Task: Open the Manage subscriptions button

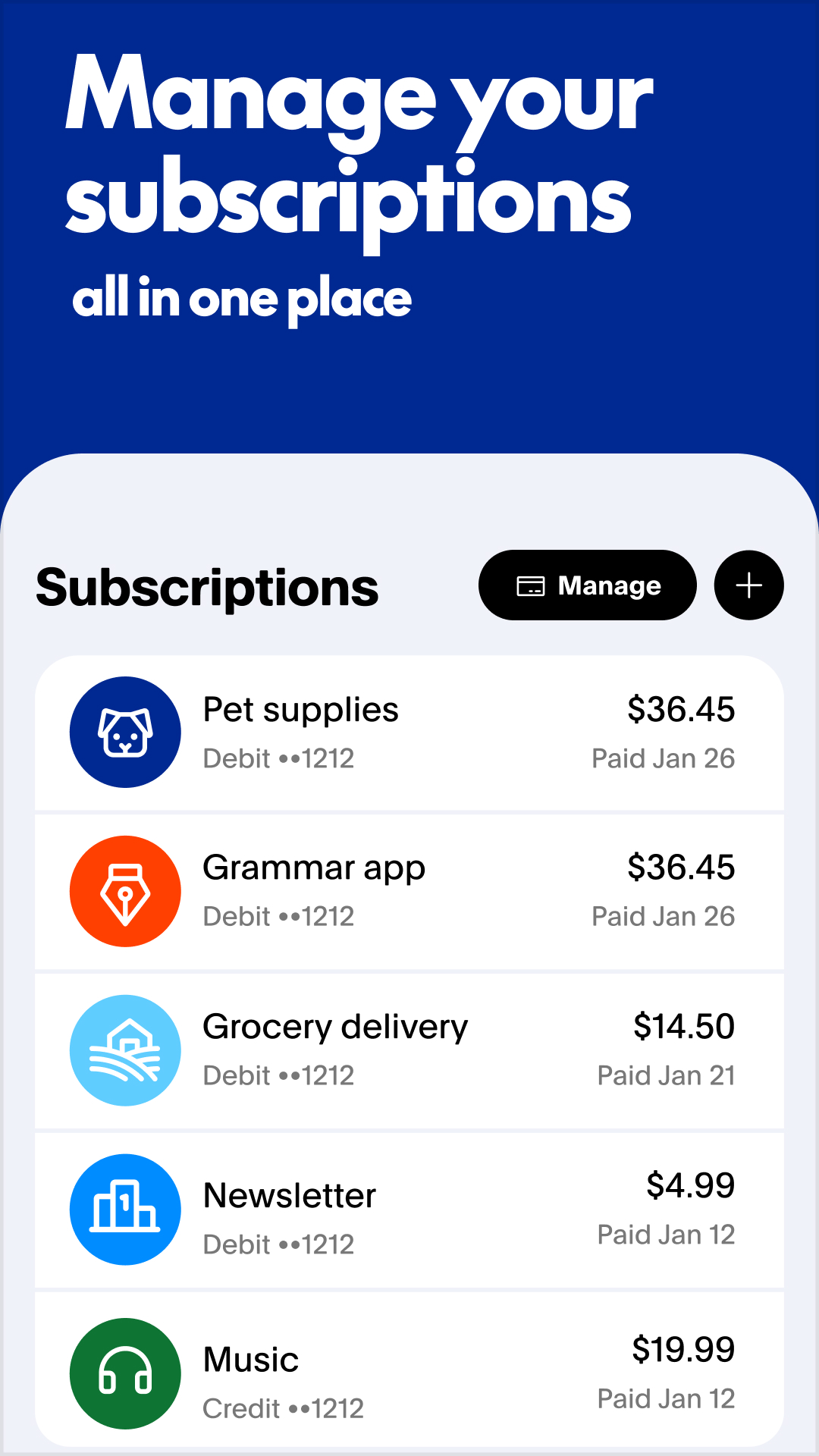Action: click(x=587, y=585)
